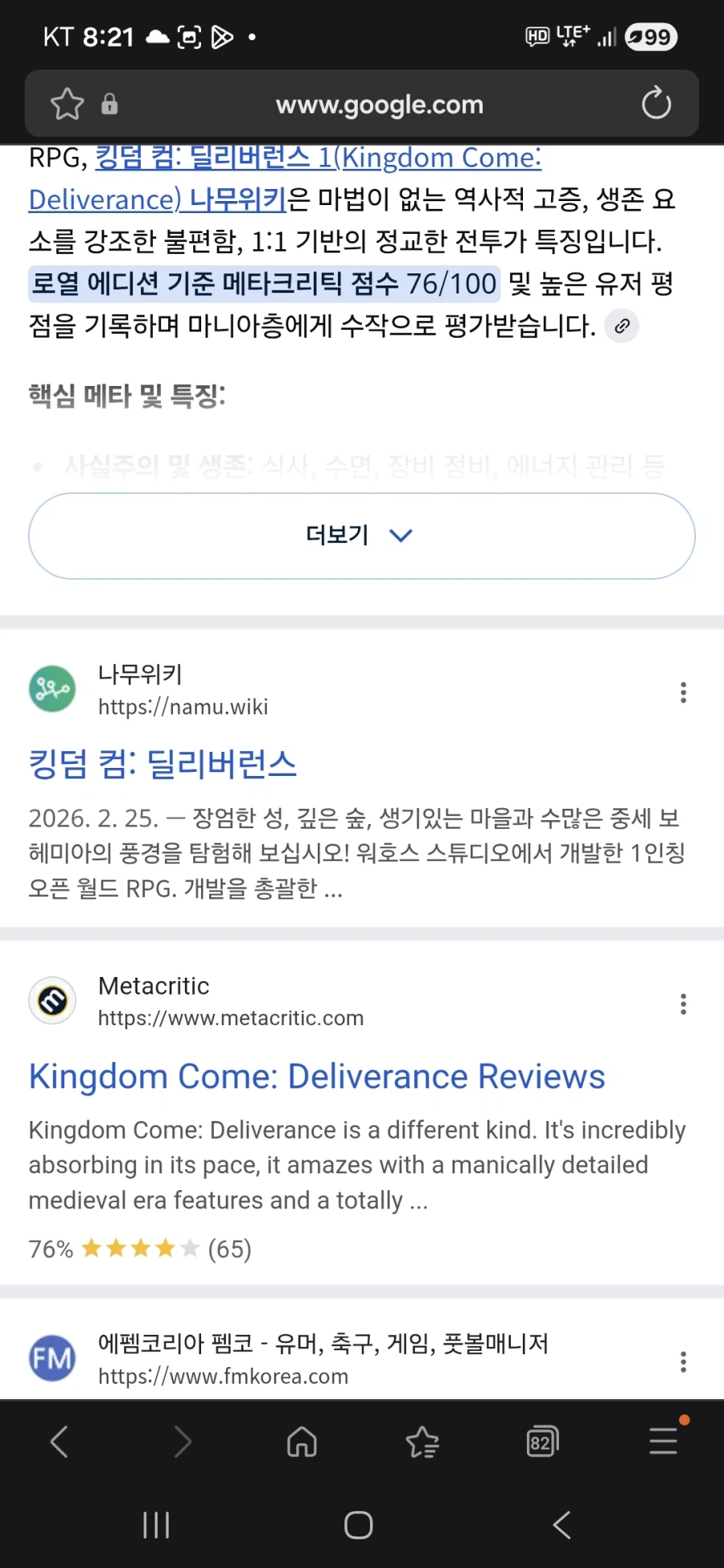
Task: Open the browser tabs switcher showing 82
Action: (x=542, y=1441)
